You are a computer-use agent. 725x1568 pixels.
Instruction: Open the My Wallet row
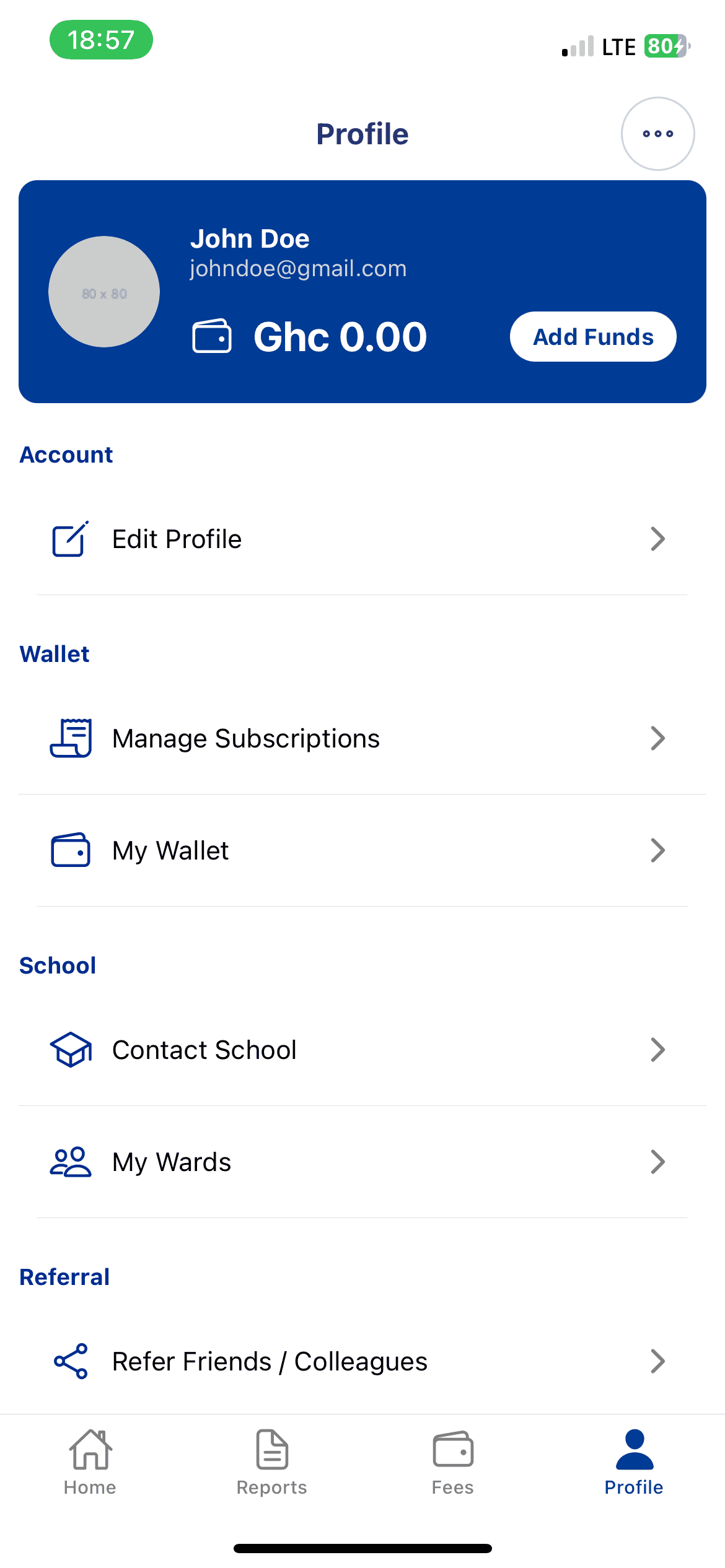click(362, 851)
